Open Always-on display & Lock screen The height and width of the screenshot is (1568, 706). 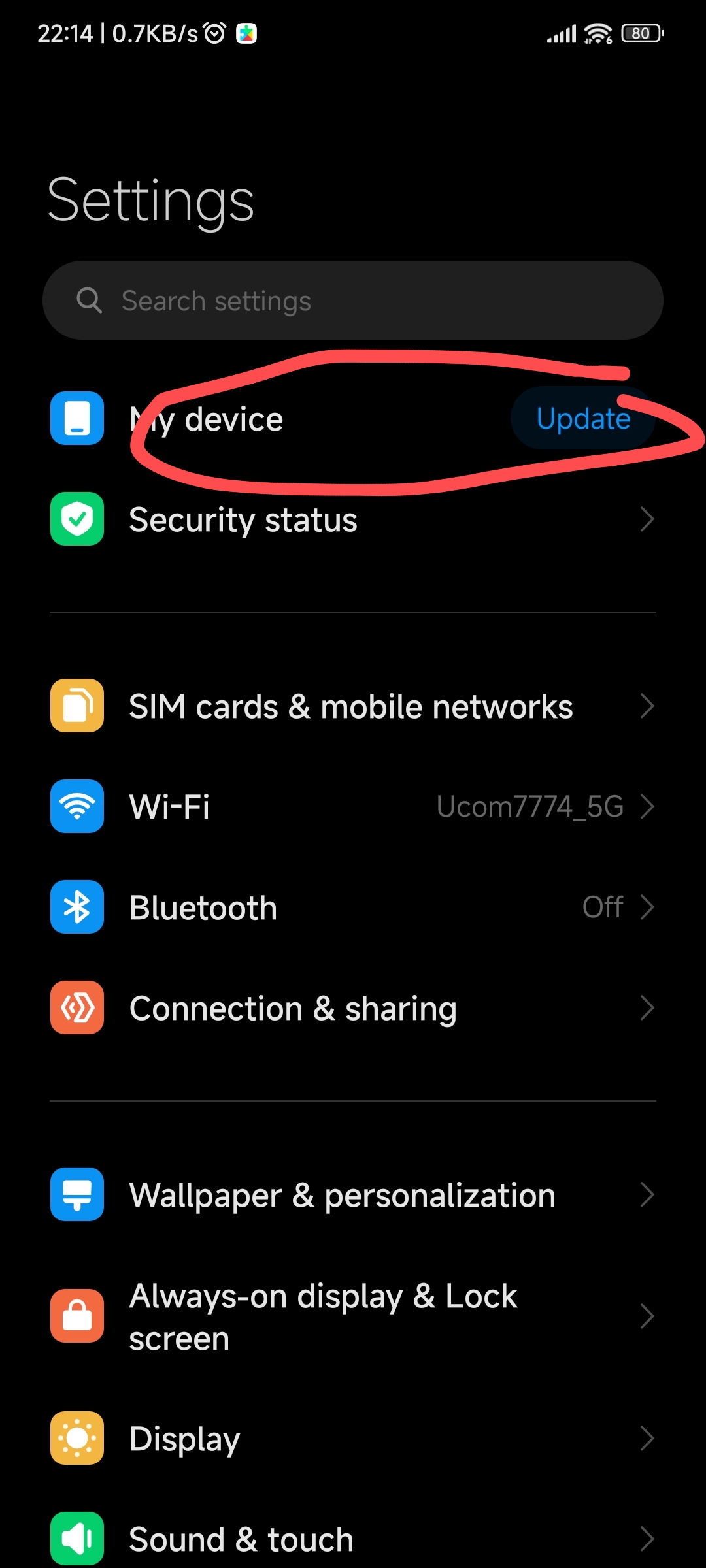(353, 1317)
